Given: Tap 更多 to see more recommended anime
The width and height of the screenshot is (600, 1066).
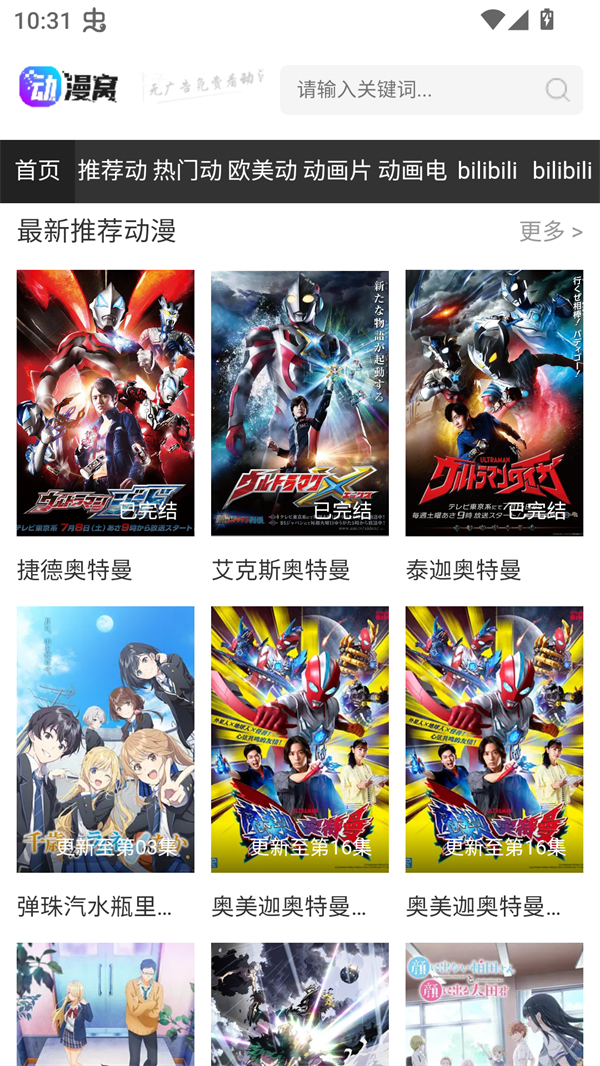Looking at the screenshot, I should pos(550,231).
